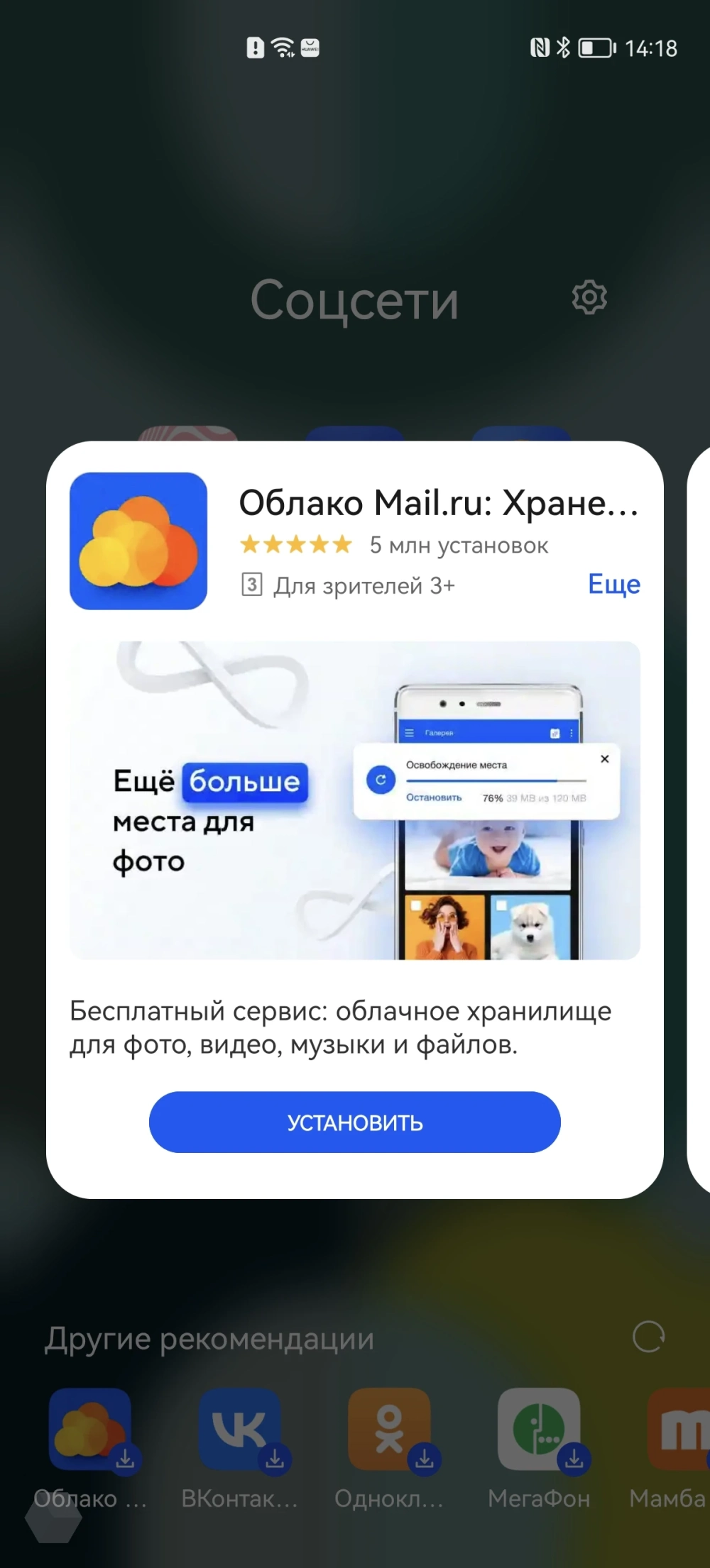Choose the Мамба recommended app
The height and width of the screenshot is (1568, 710).
(x=678, y=1430)
